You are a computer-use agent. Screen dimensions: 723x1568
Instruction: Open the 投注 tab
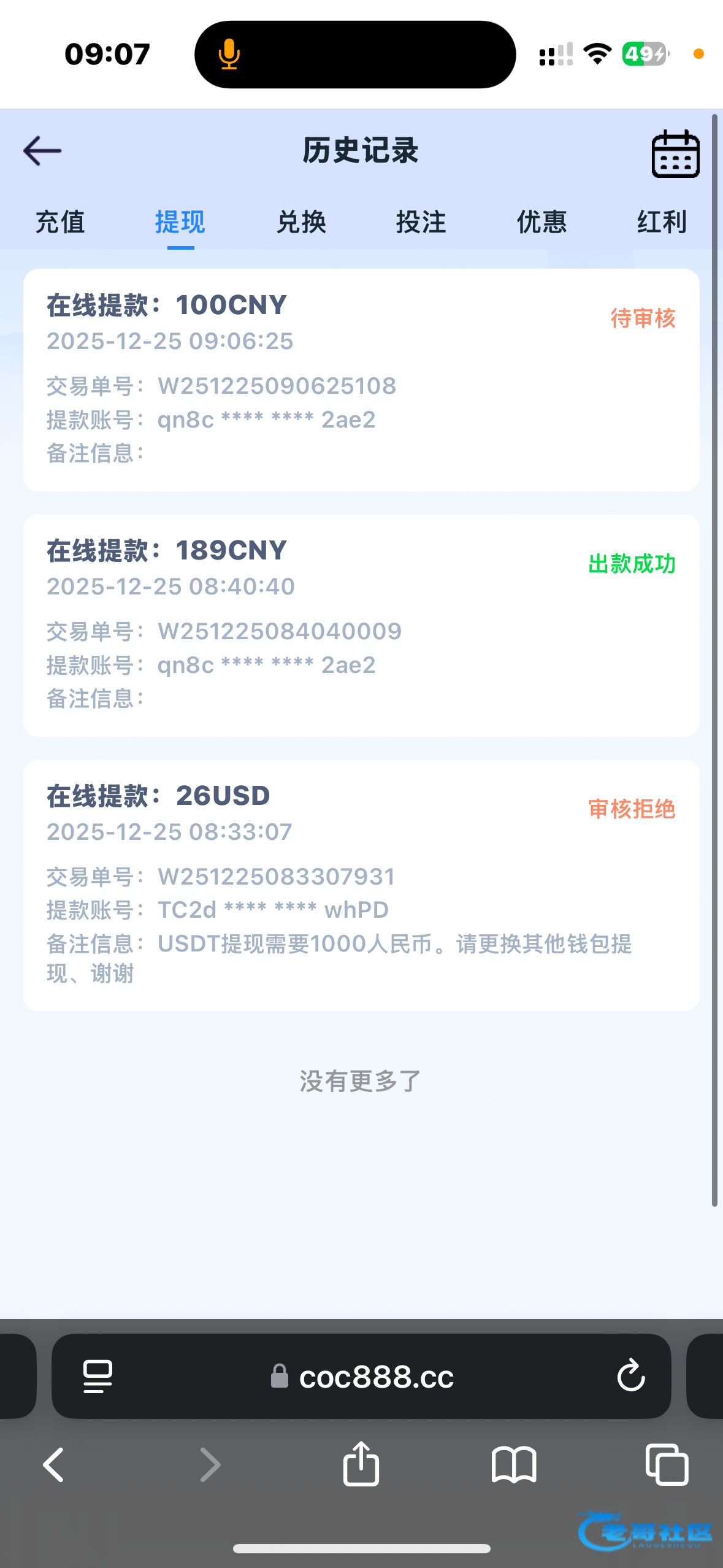tap(421, 222)
